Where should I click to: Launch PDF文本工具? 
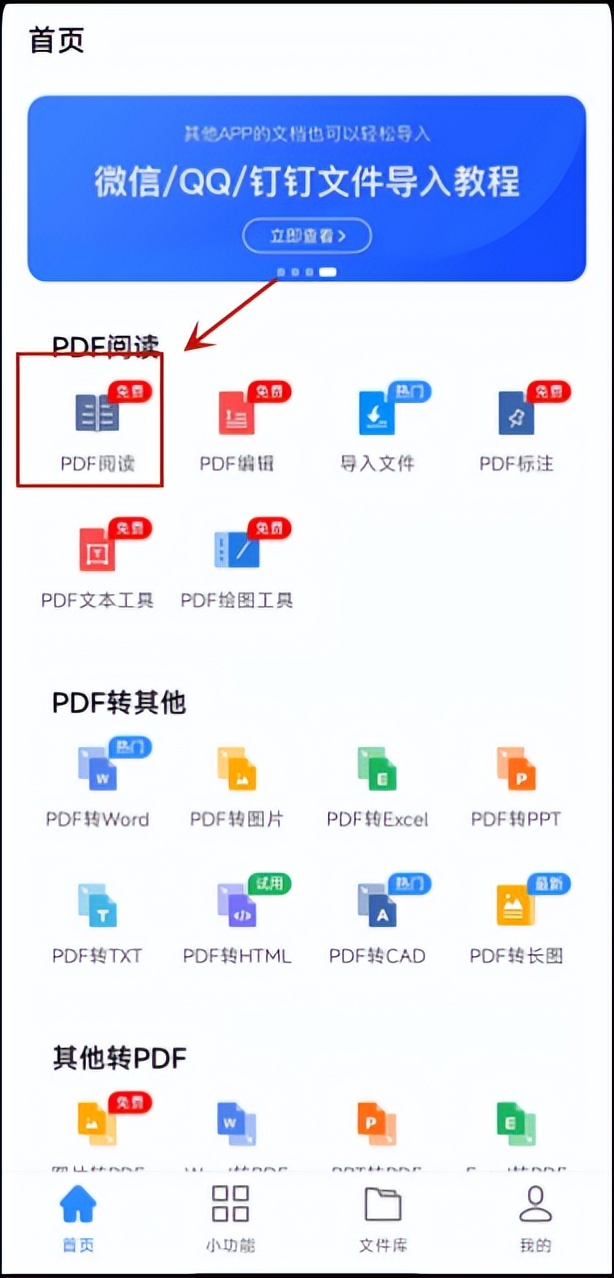[97, 562]
